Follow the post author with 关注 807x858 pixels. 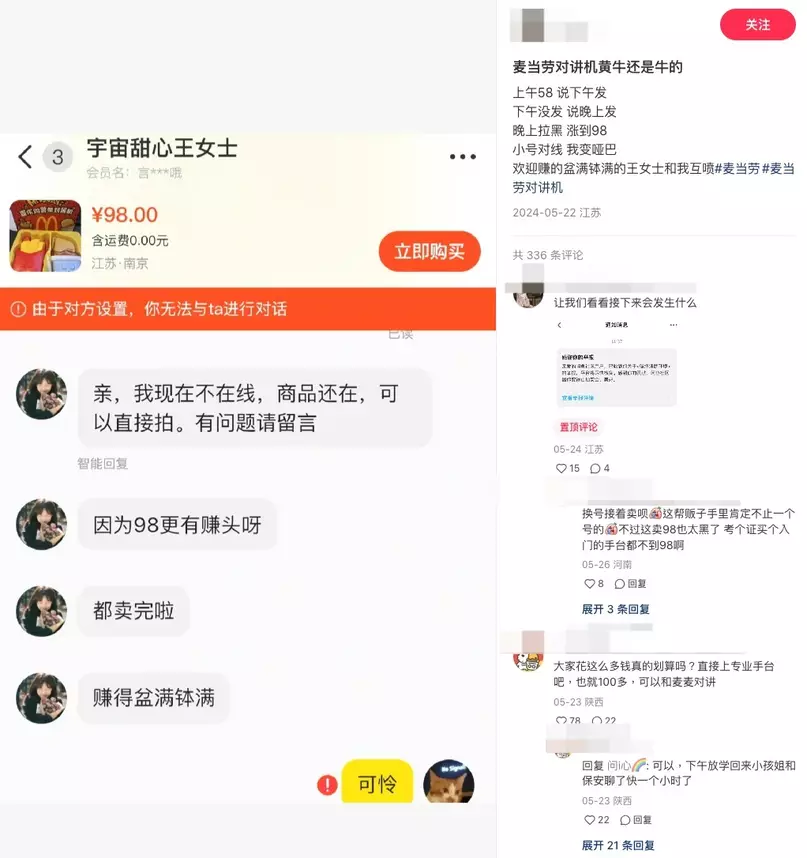(x=757, y=25)
